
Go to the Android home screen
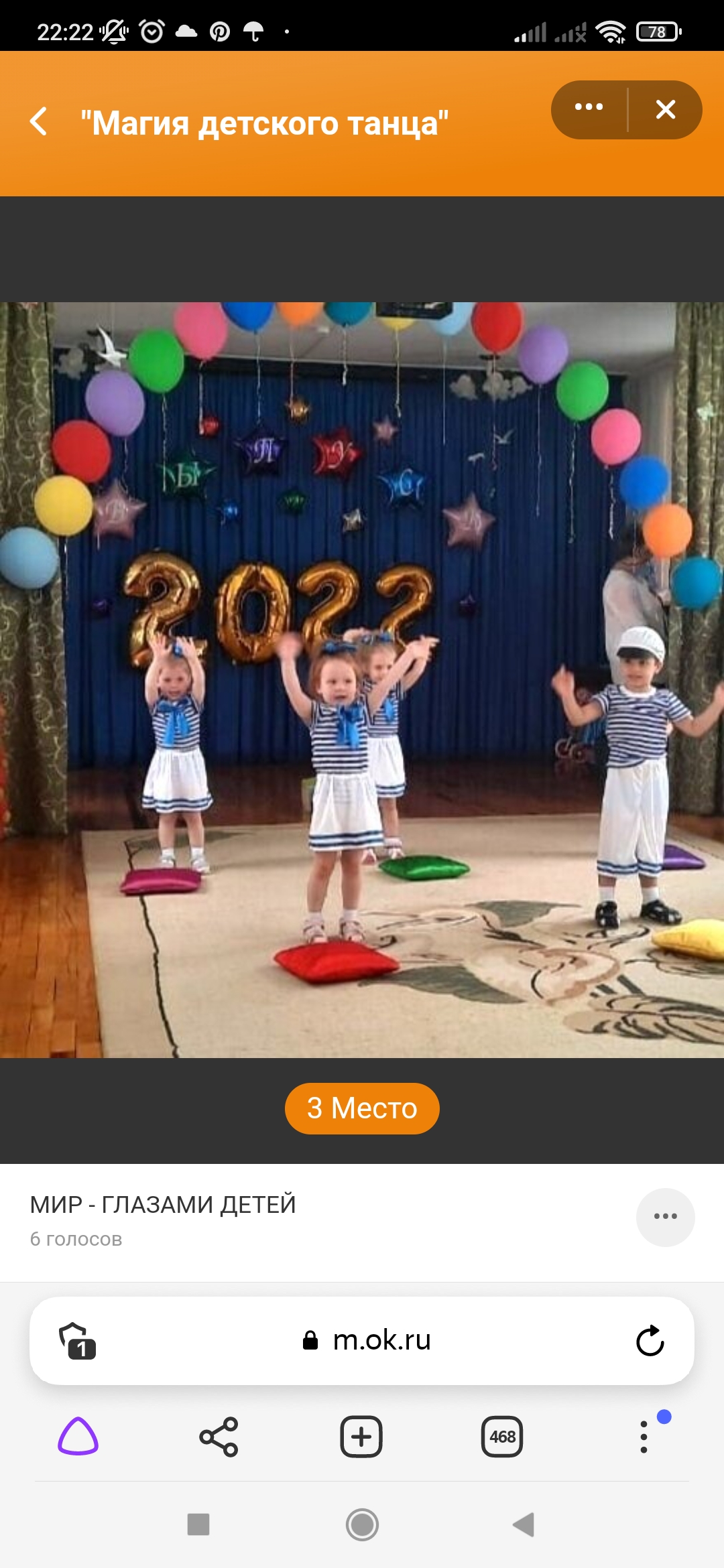click(362, 1524)
